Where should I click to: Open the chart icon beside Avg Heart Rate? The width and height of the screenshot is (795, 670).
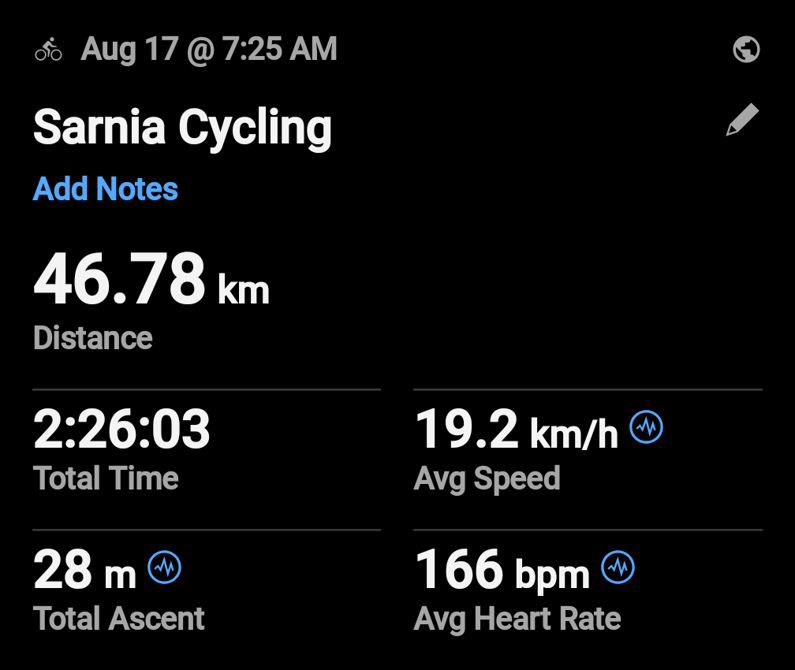point(618,569)
